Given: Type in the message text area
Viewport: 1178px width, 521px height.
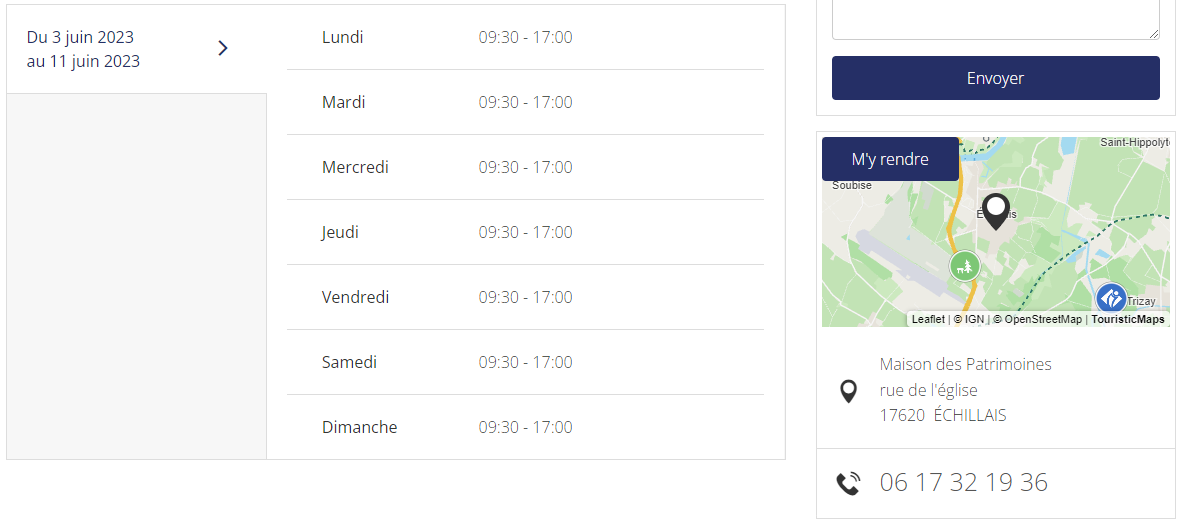Looking at the screenshot, I should click(x=995, y=18).
